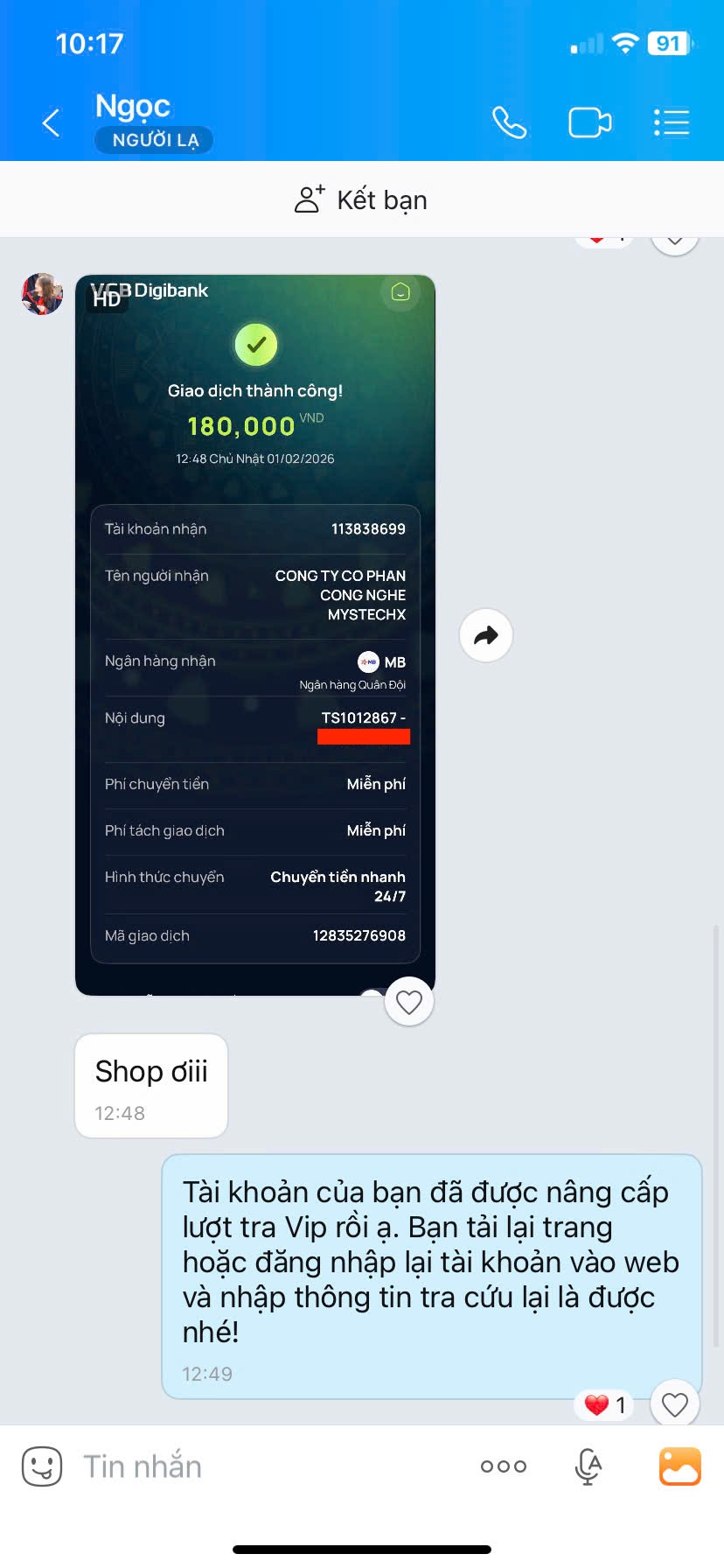Viewport: 724px width, 1568px height.
Task: Go back to the chat list
Action: click(x=52, y=122)
